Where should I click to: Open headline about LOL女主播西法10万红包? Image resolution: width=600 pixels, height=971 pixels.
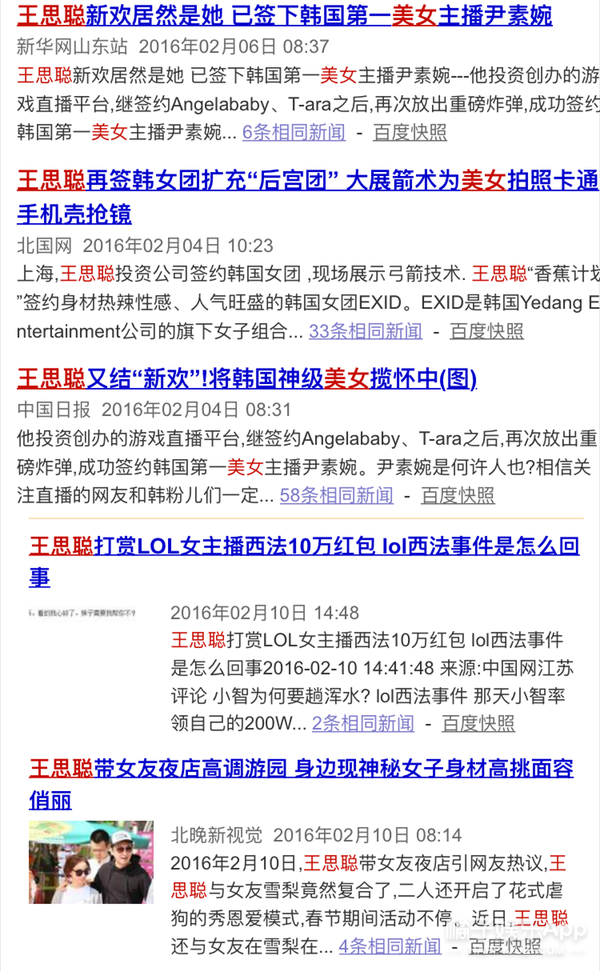pyautogui.click(x=304, y=562)
